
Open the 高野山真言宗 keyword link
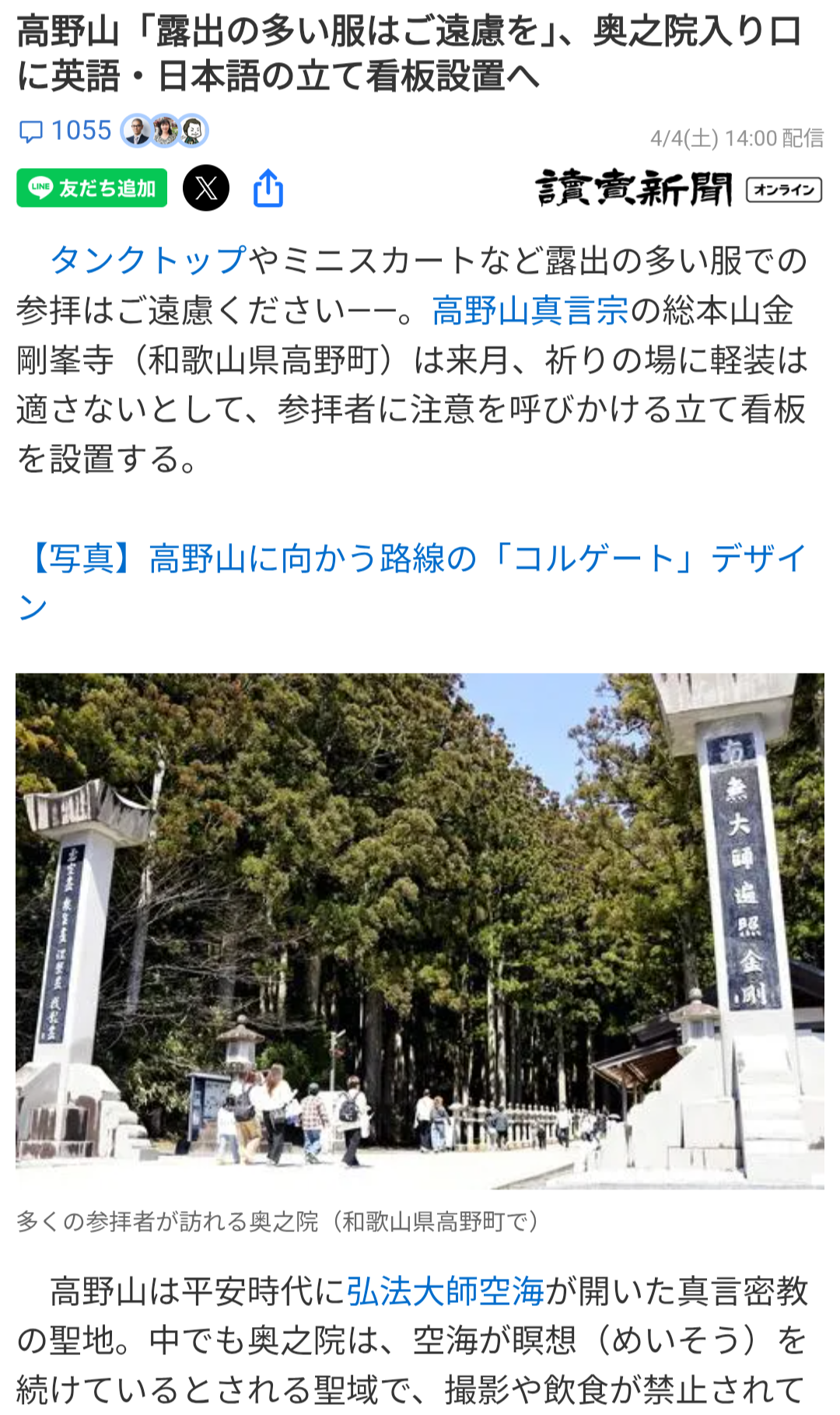[530, 310]
